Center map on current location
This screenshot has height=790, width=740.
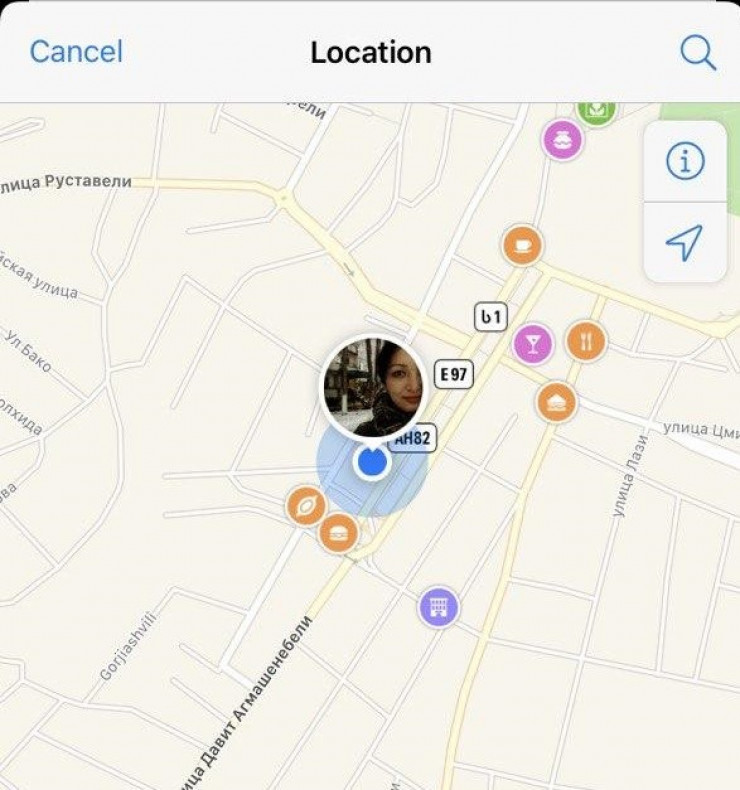pos(685,242)
